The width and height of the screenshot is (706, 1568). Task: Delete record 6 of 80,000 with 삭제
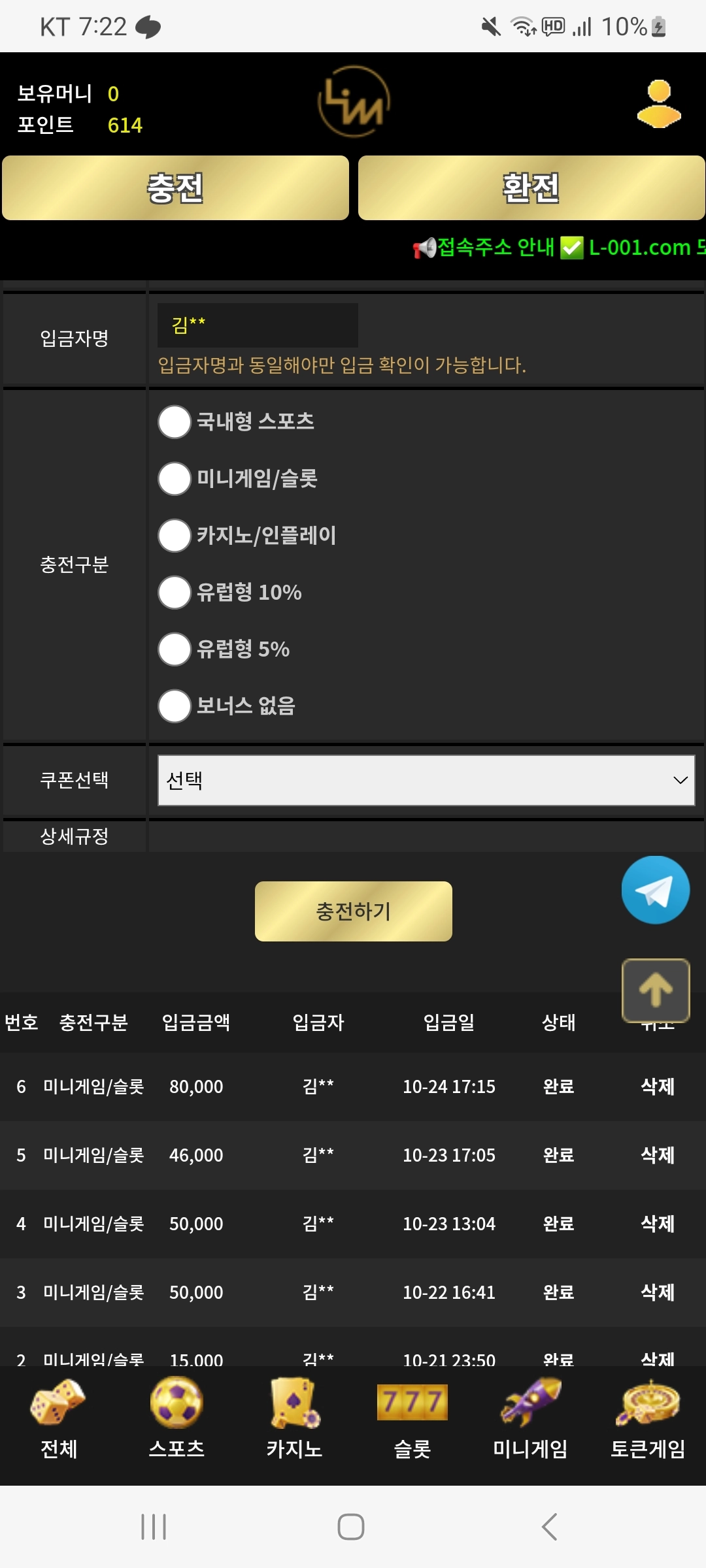pyautogui.click(x=657, y=1086)
